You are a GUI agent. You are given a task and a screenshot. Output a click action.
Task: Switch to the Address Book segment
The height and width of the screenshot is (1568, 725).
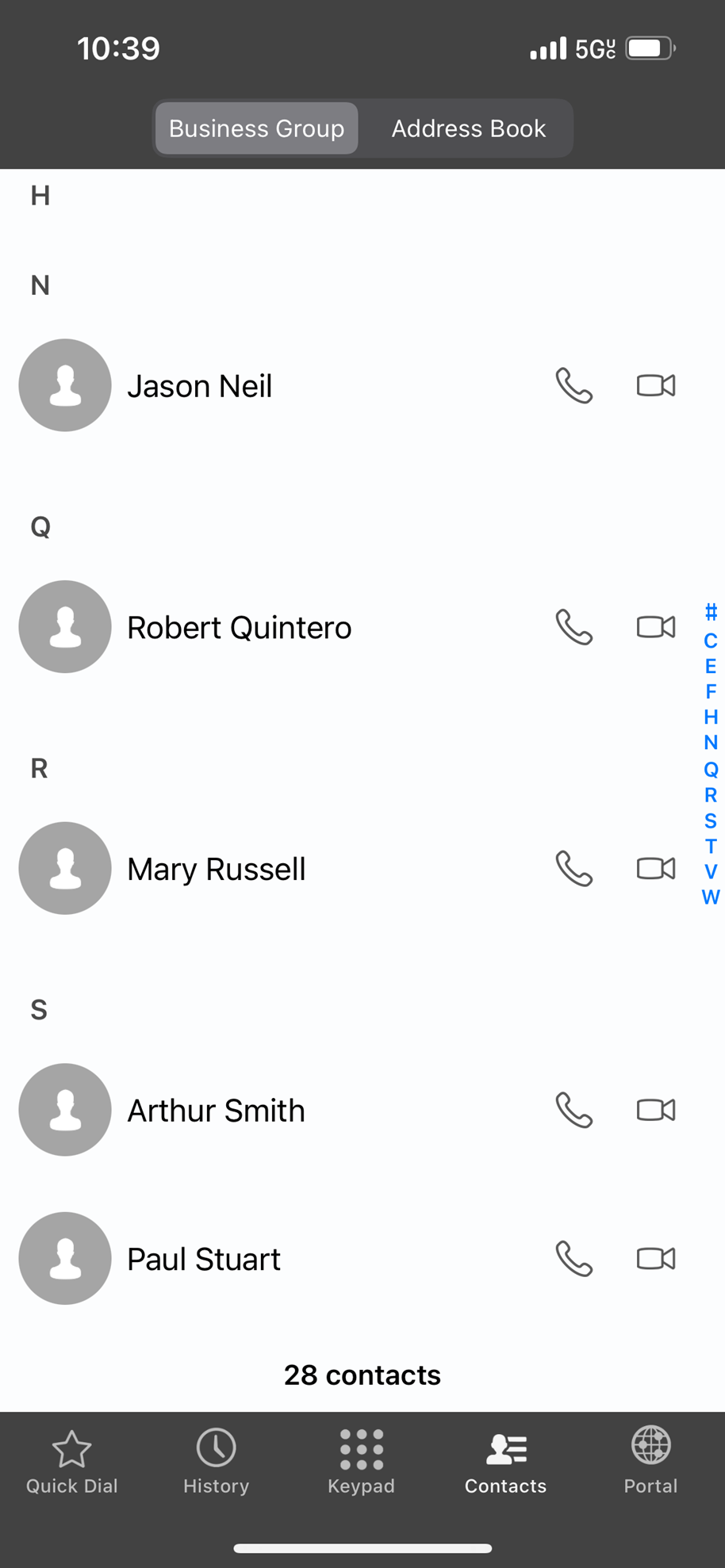468,128
